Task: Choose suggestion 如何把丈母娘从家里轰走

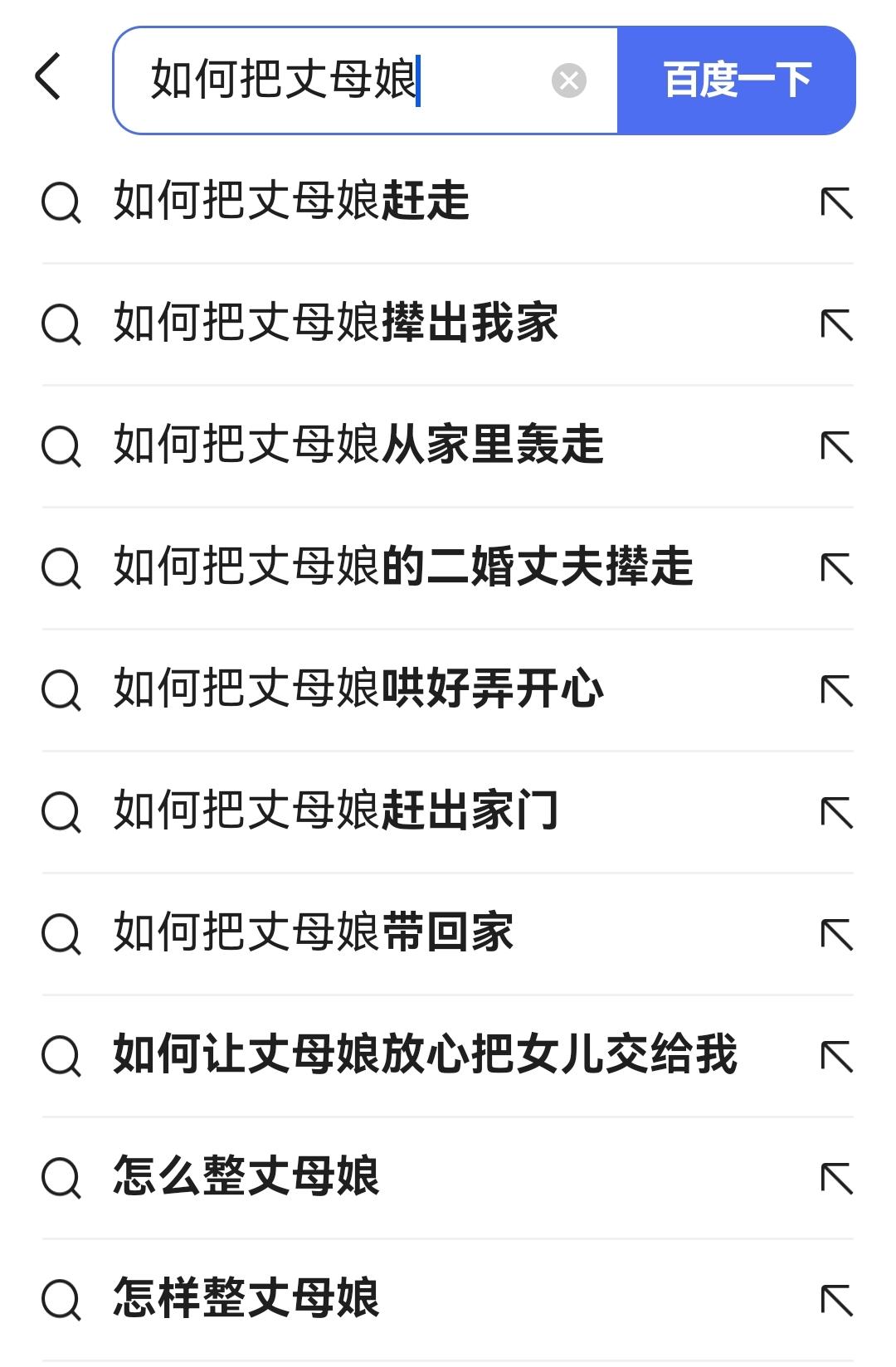Action: (358, 445)
